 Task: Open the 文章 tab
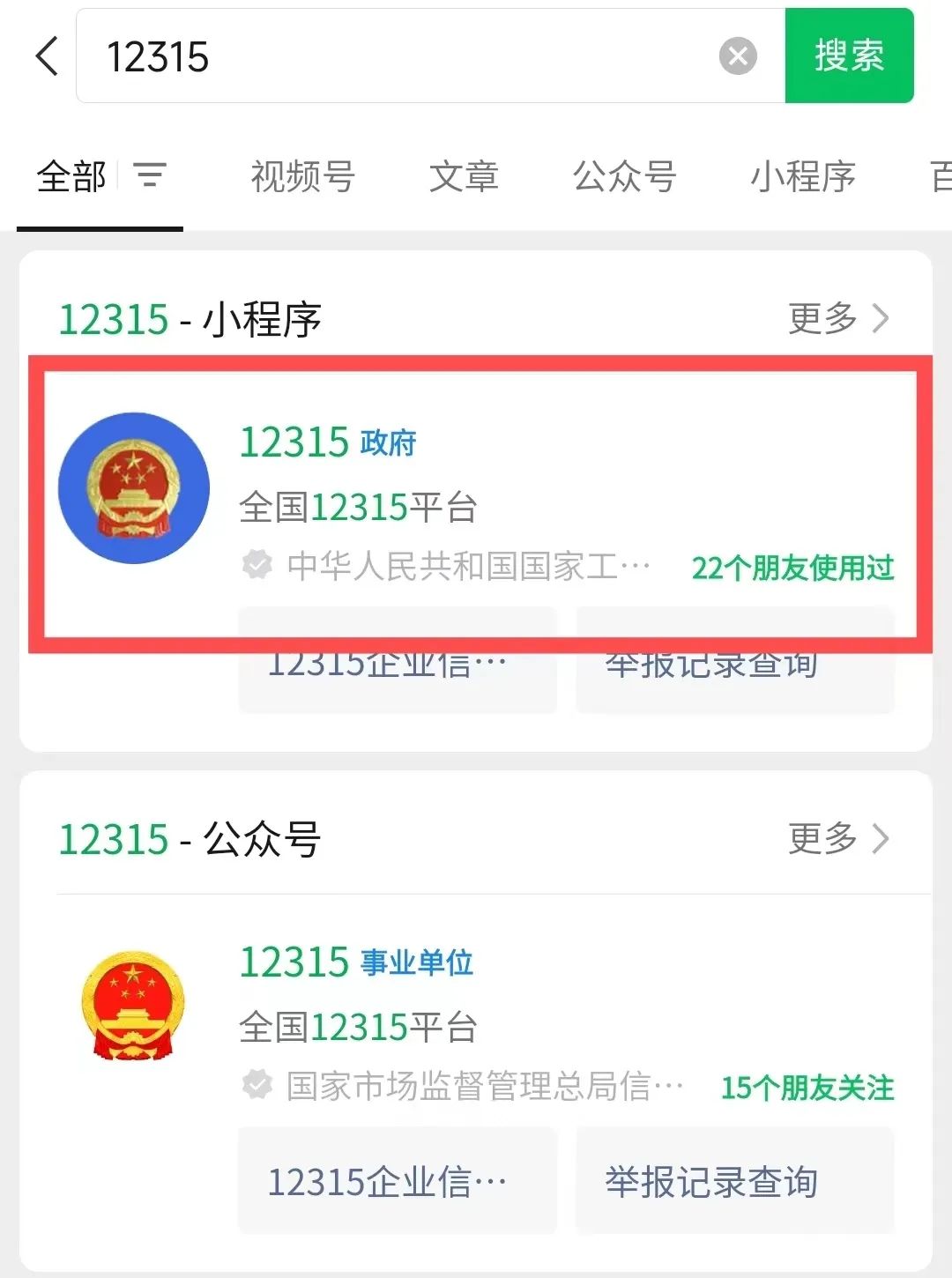pos(465,176)
